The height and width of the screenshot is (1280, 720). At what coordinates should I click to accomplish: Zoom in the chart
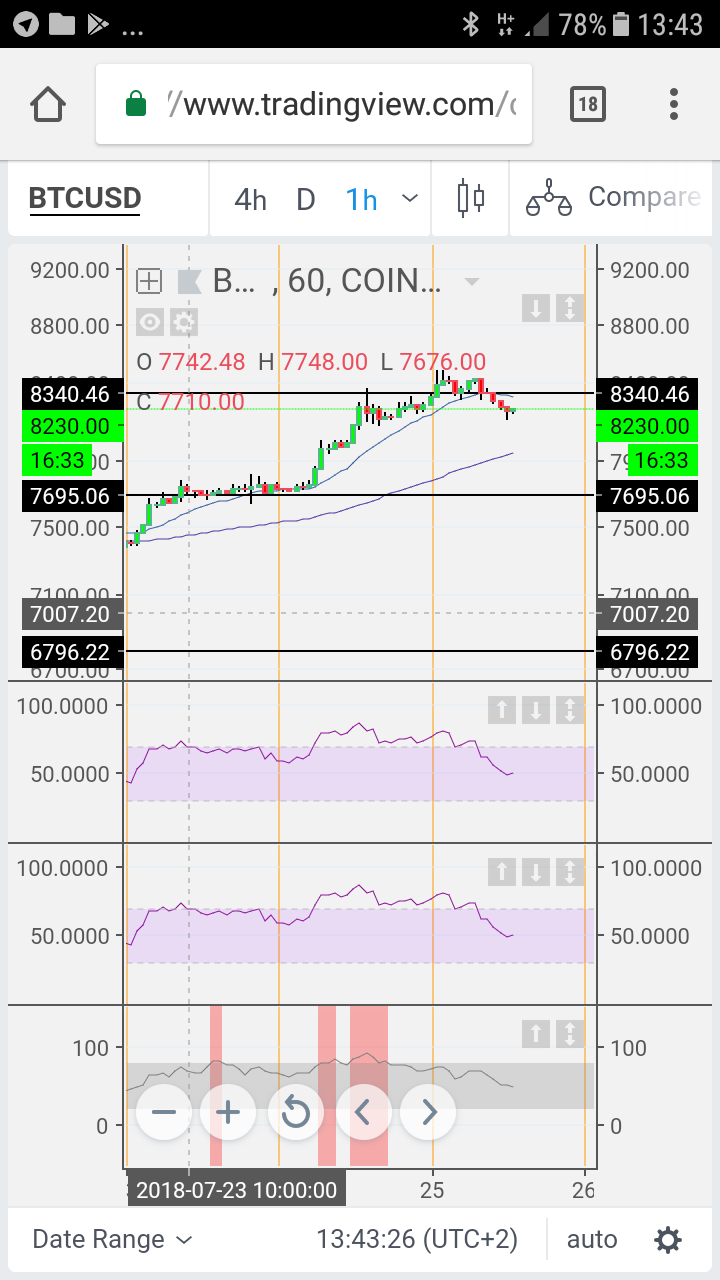pos(229,1112)
